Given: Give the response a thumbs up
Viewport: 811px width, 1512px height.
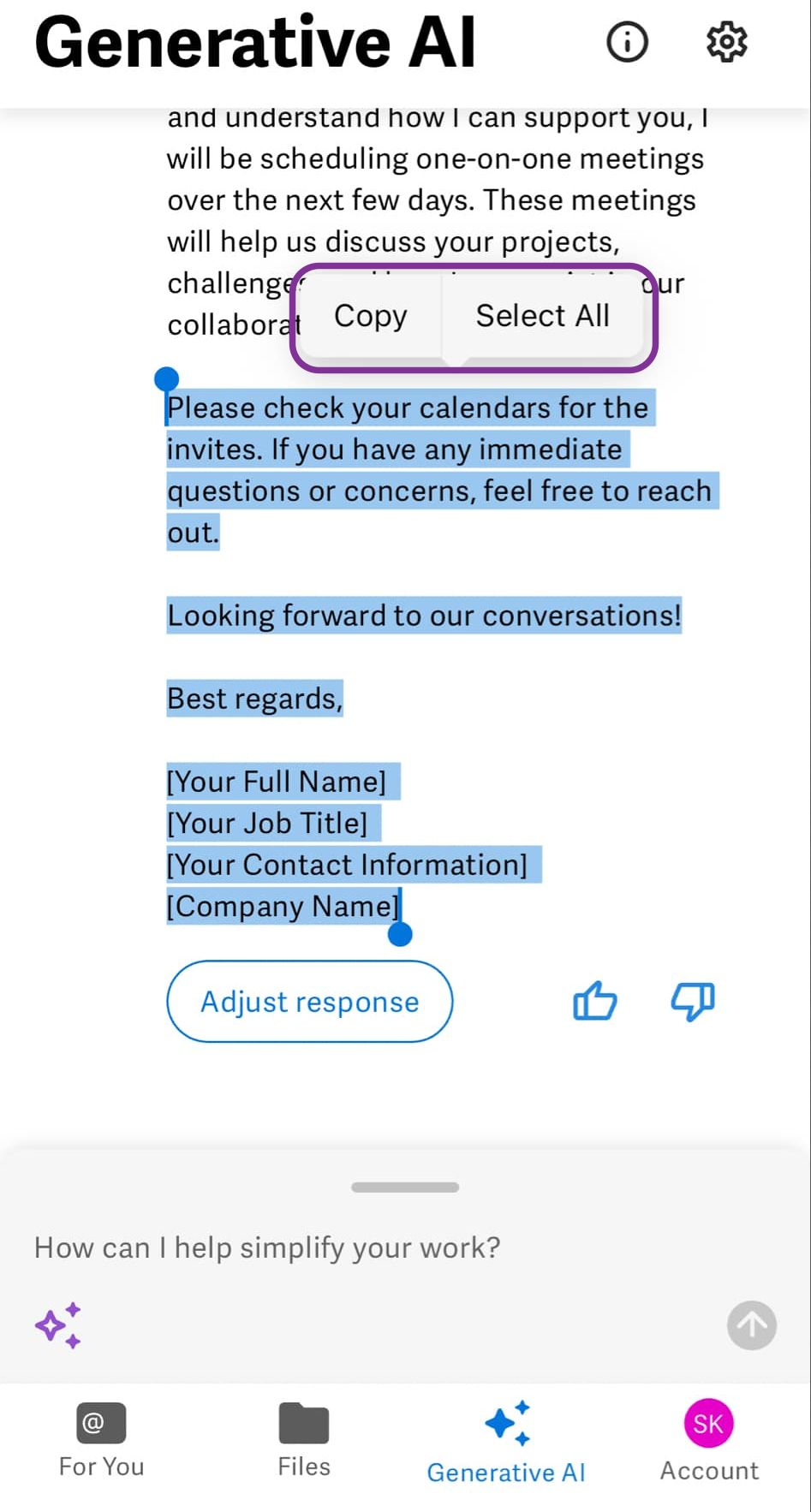Looking at the screenshot, I should tap(594, 1001).
